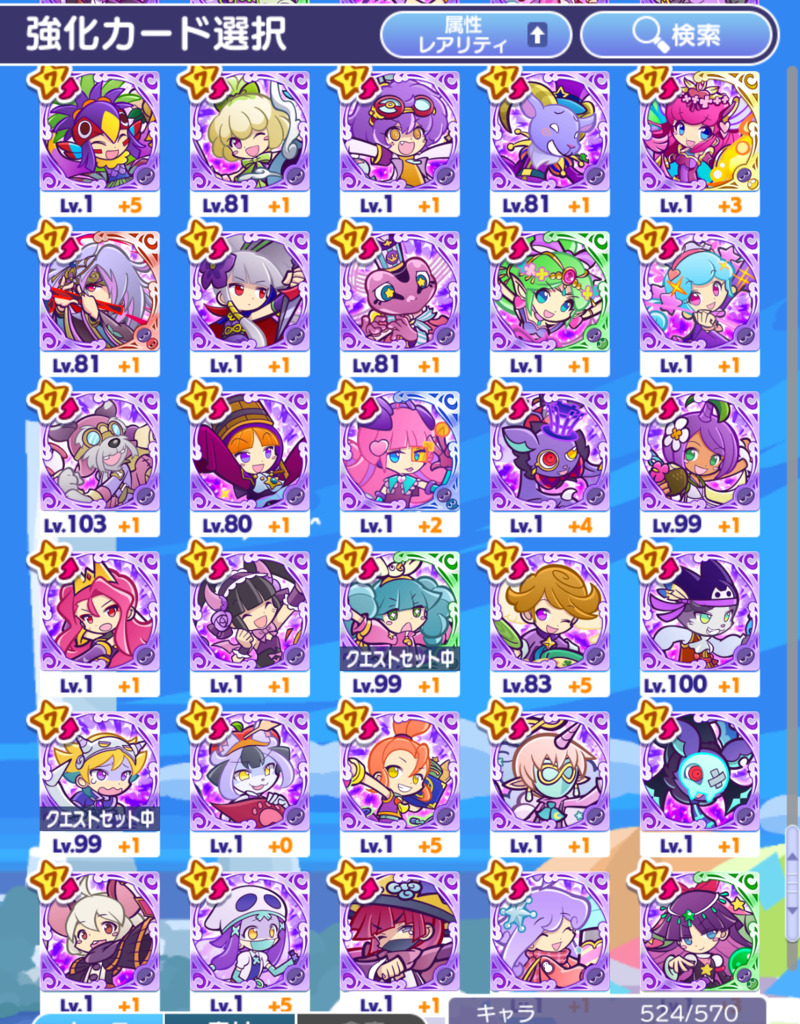The height and width of the screenshot is (1024, 800).
Task: Select the Lv.100 witch hat cat card
Action: point(699,612)
